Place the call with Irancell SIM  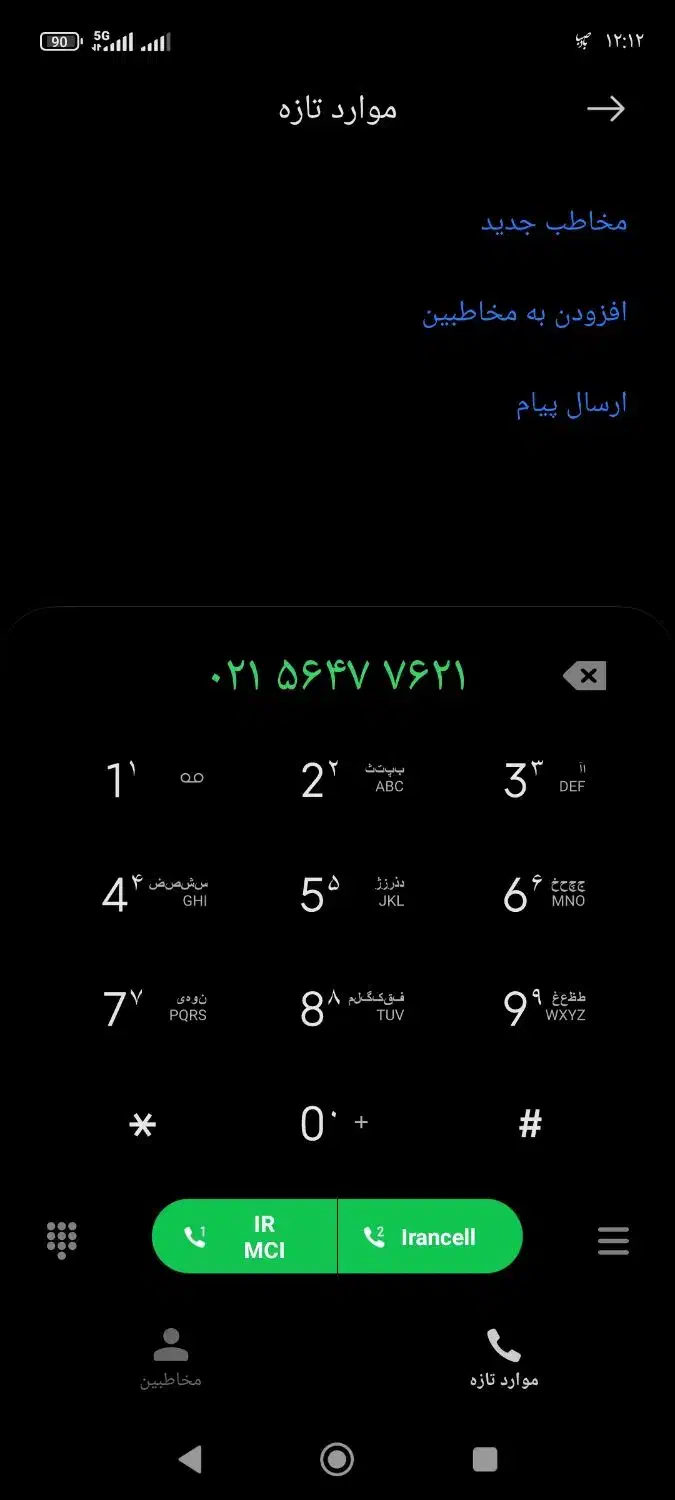430,1237
